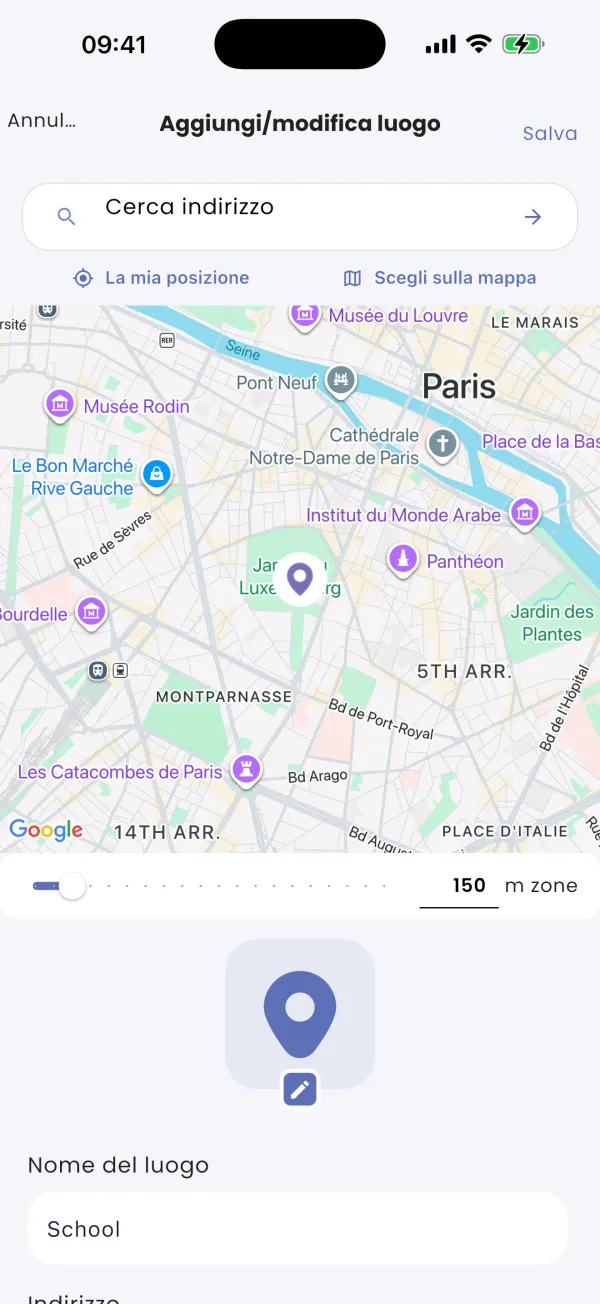
Task: Edit the 150 m zone value field
Action: coord(459,886)
